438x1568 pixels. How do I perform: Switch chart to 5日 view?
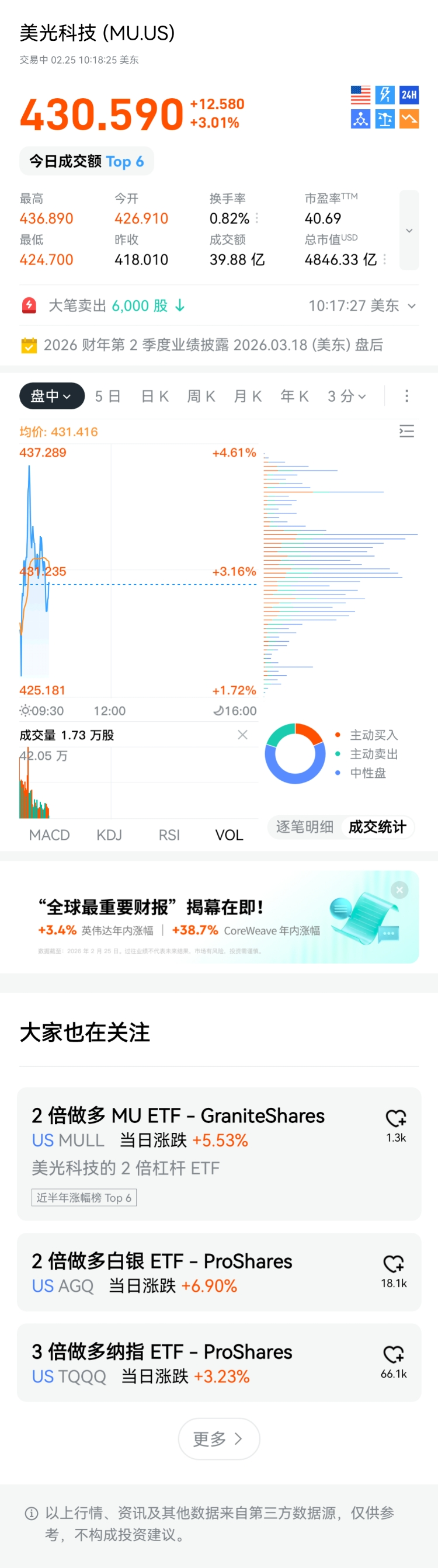107,397
